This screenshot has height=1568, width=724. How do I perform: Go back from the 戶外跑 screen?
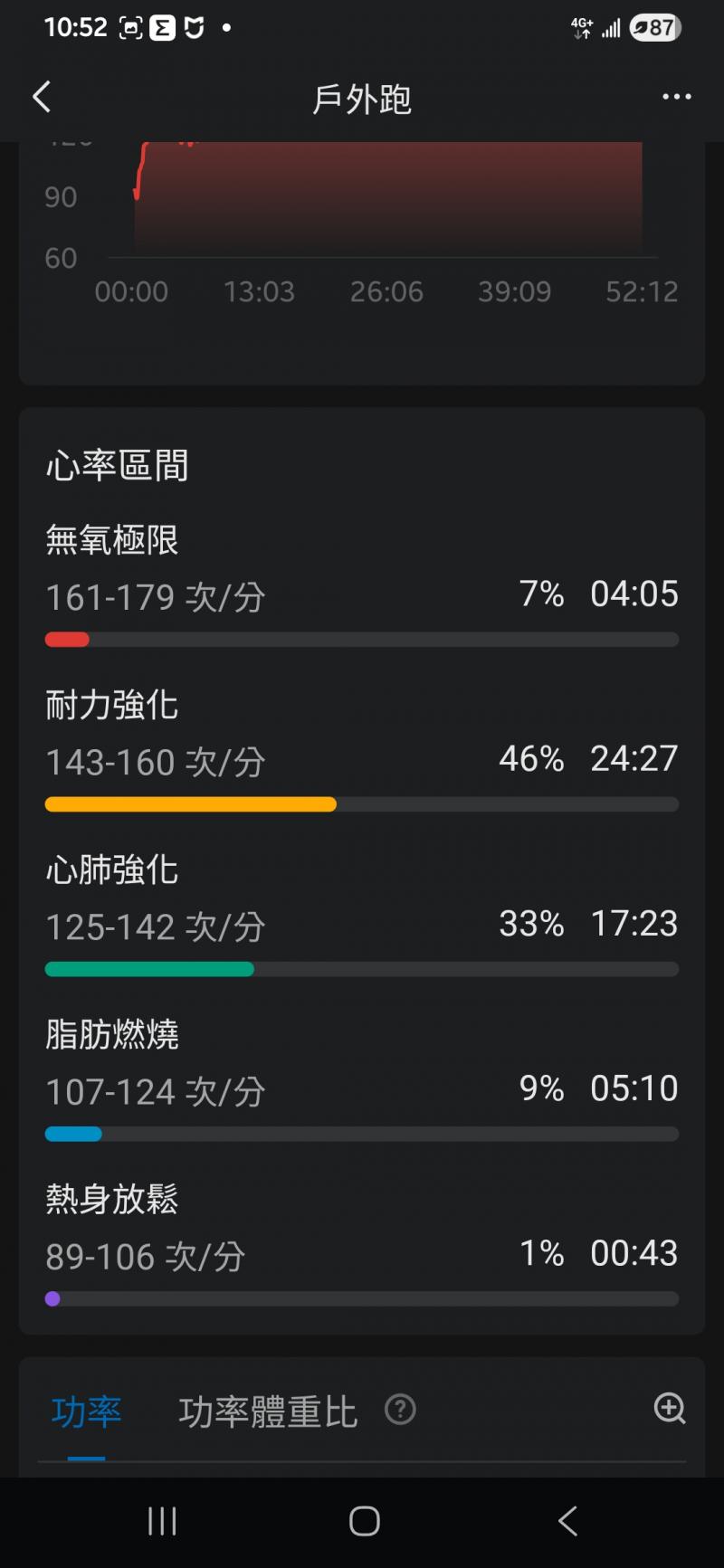42,97
